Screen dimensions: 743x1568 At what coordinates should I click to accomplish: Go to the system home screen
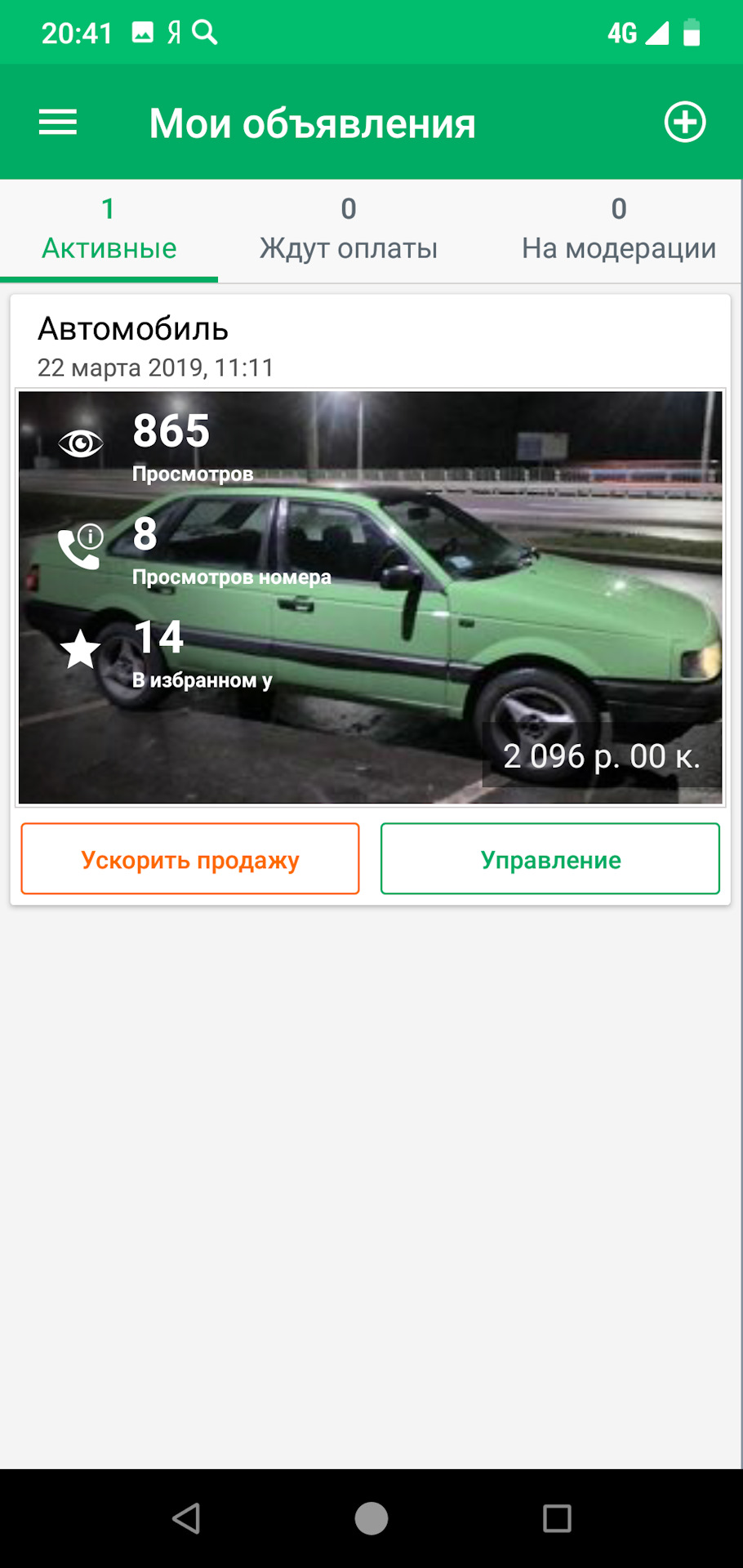[371, 1518]
